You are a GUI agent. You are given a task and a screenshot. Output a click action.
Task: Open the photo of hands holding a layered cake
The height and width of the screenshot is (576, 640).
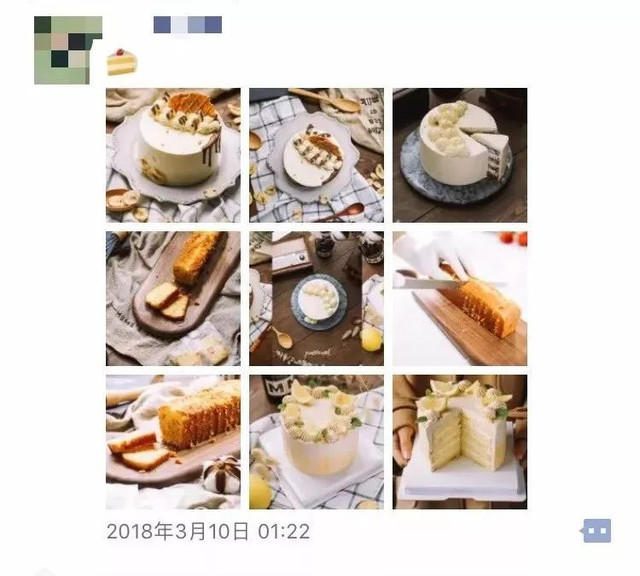click(x=459, y=441)
